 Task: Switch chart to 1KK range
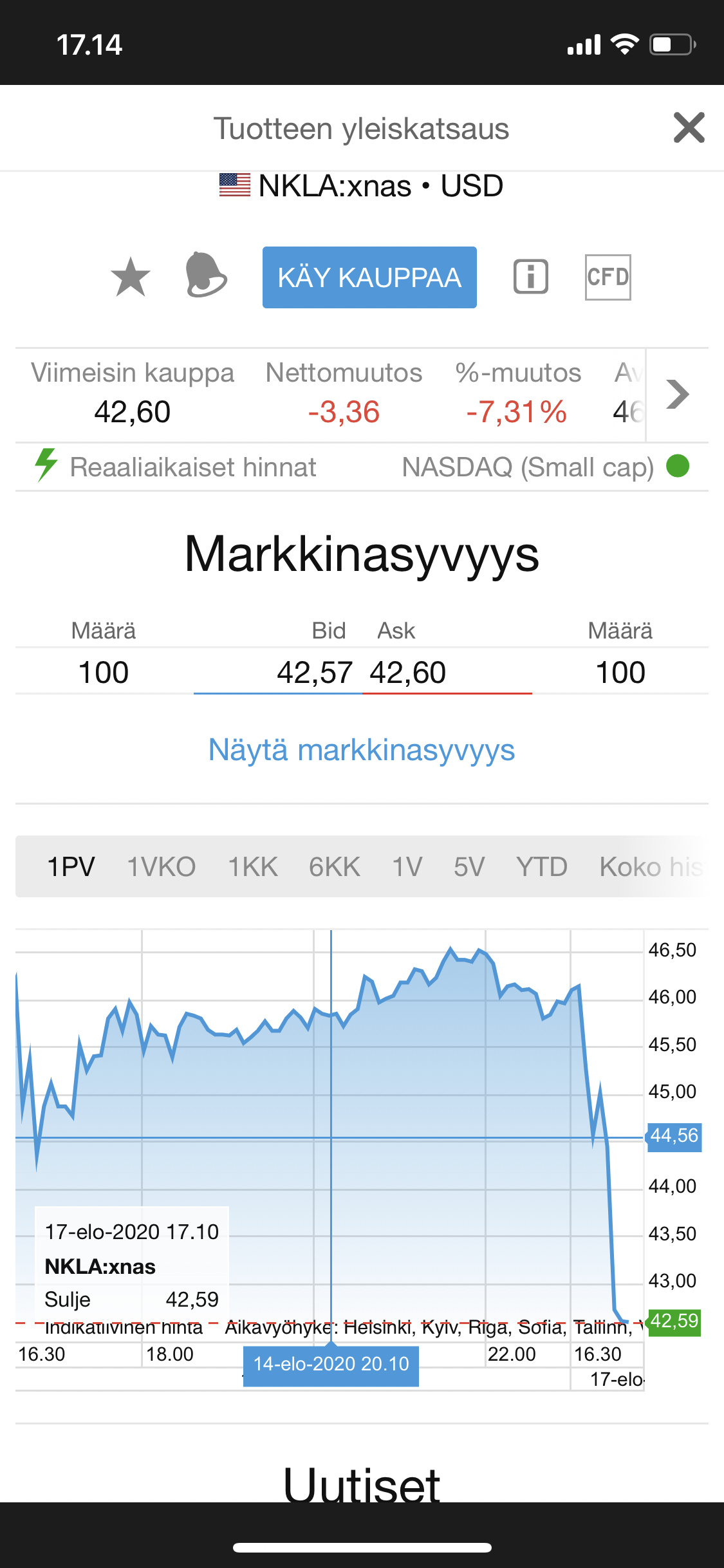253,866
